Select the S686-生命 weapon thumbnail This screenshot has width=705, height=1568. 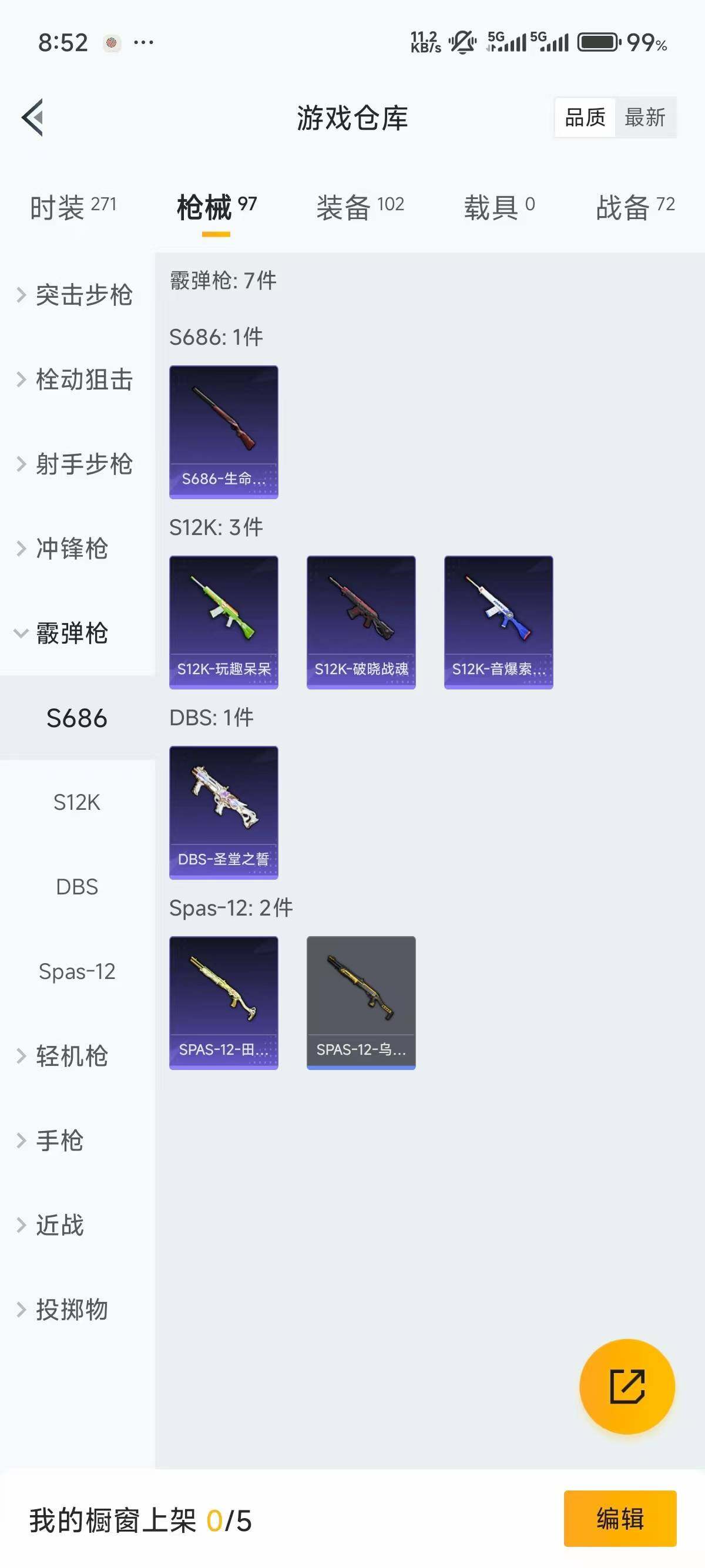click(223, 432)
